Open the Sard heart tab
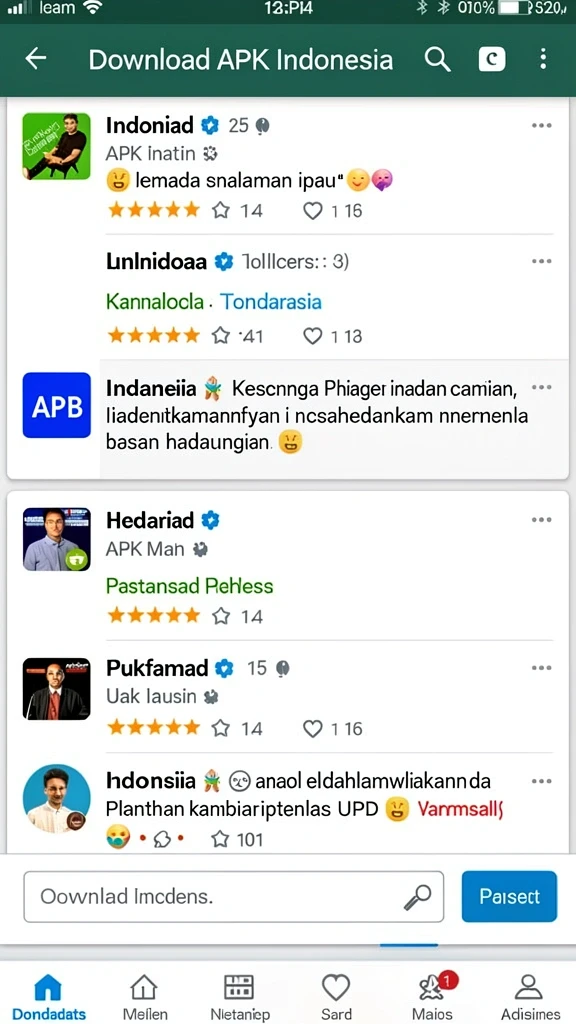 (x=336, y=996)
